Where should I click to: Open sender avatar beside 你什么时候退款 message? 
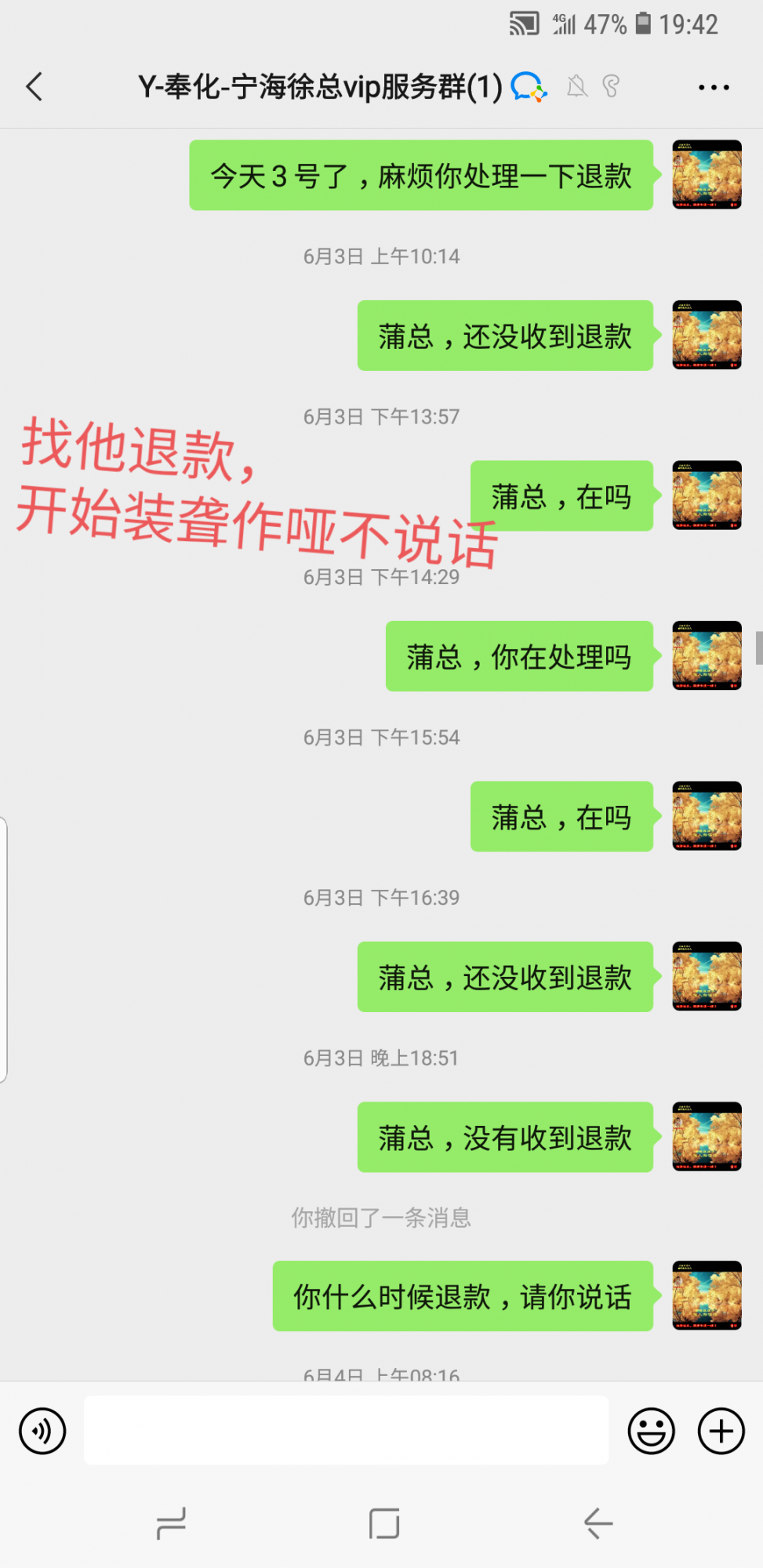(x=707, y=1295)
